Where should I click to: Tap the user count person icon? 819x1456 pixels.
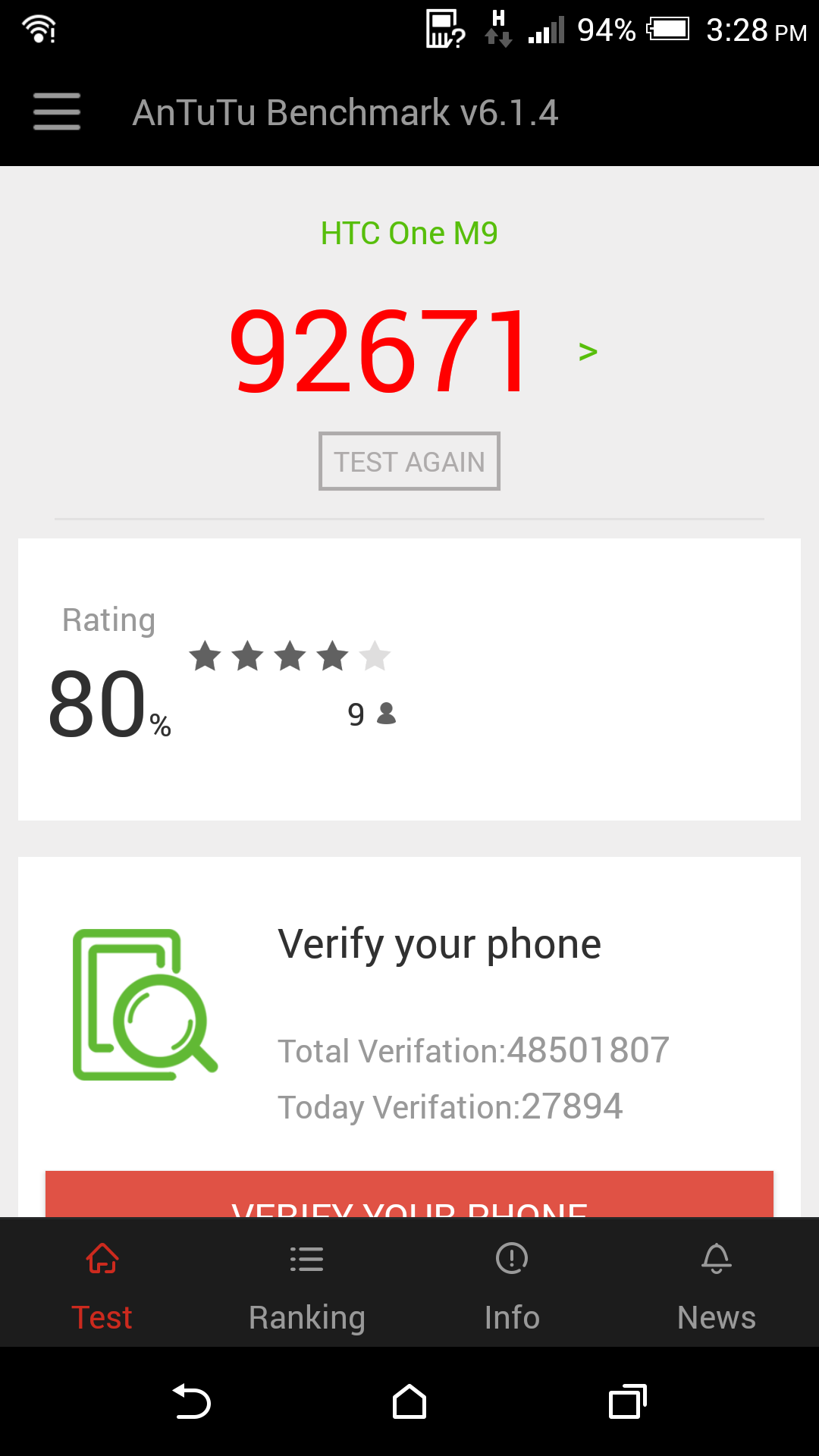coord(387,713)
